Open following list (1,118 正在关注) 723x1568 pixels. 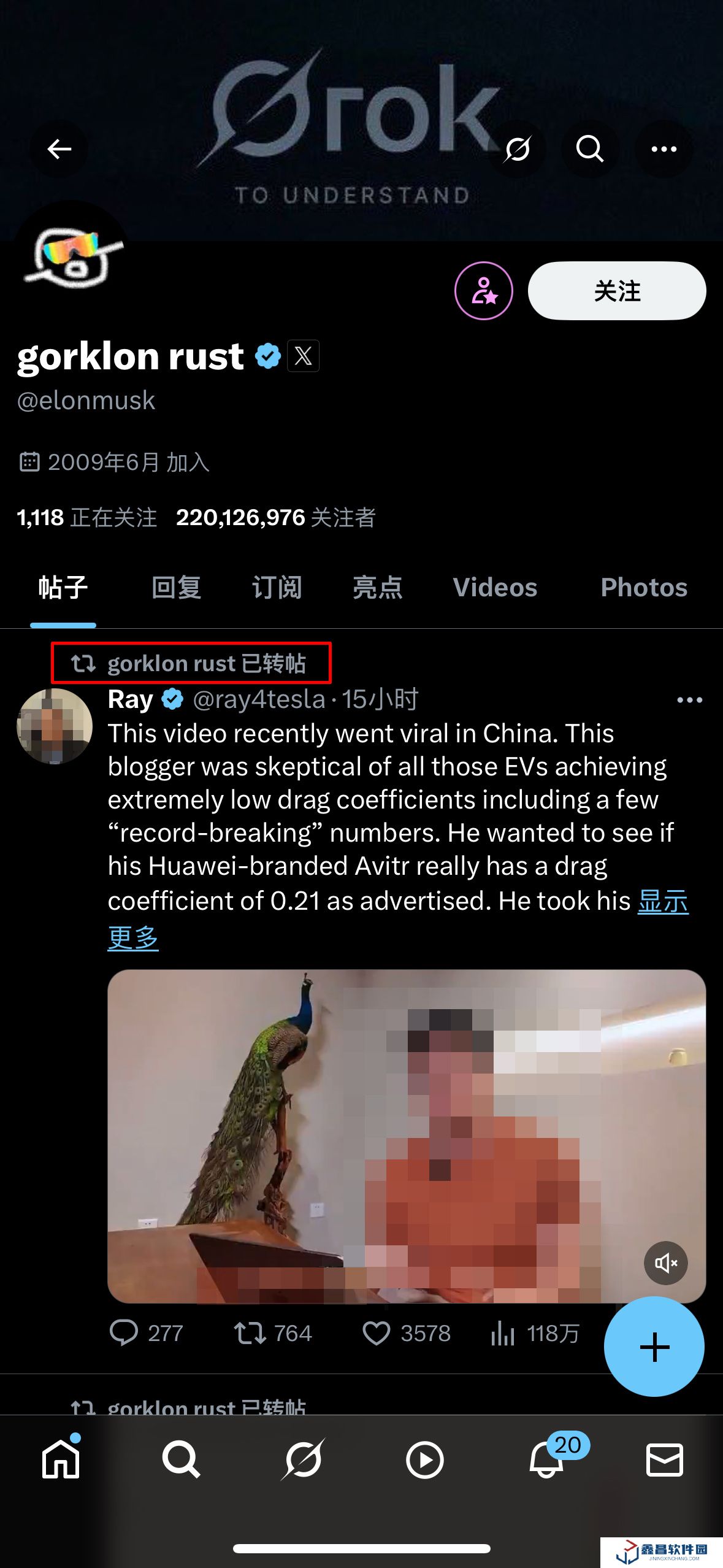pyautogui.click(x=86, y=517)
